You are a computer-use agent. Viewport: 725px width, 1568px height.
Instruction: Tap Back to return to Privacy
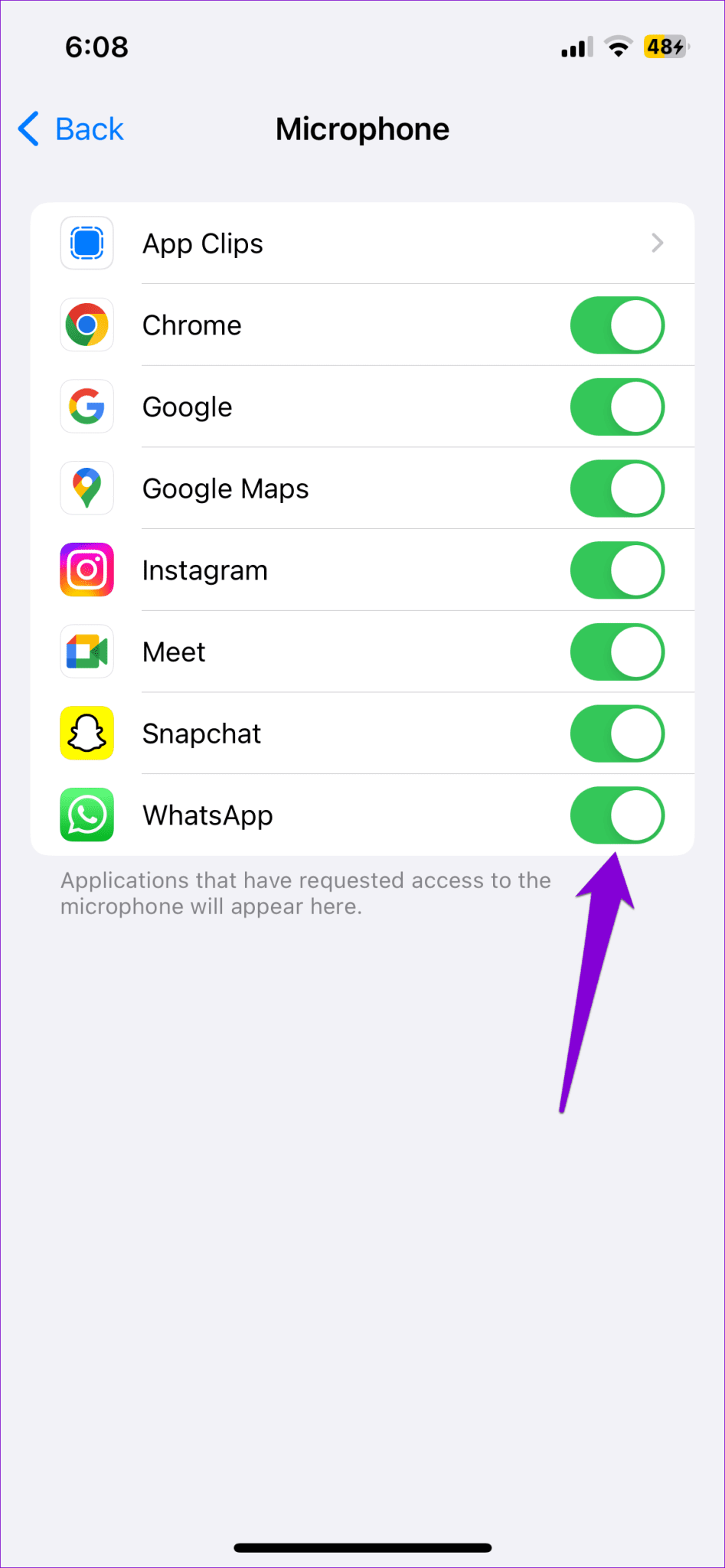tap(70, 129)
